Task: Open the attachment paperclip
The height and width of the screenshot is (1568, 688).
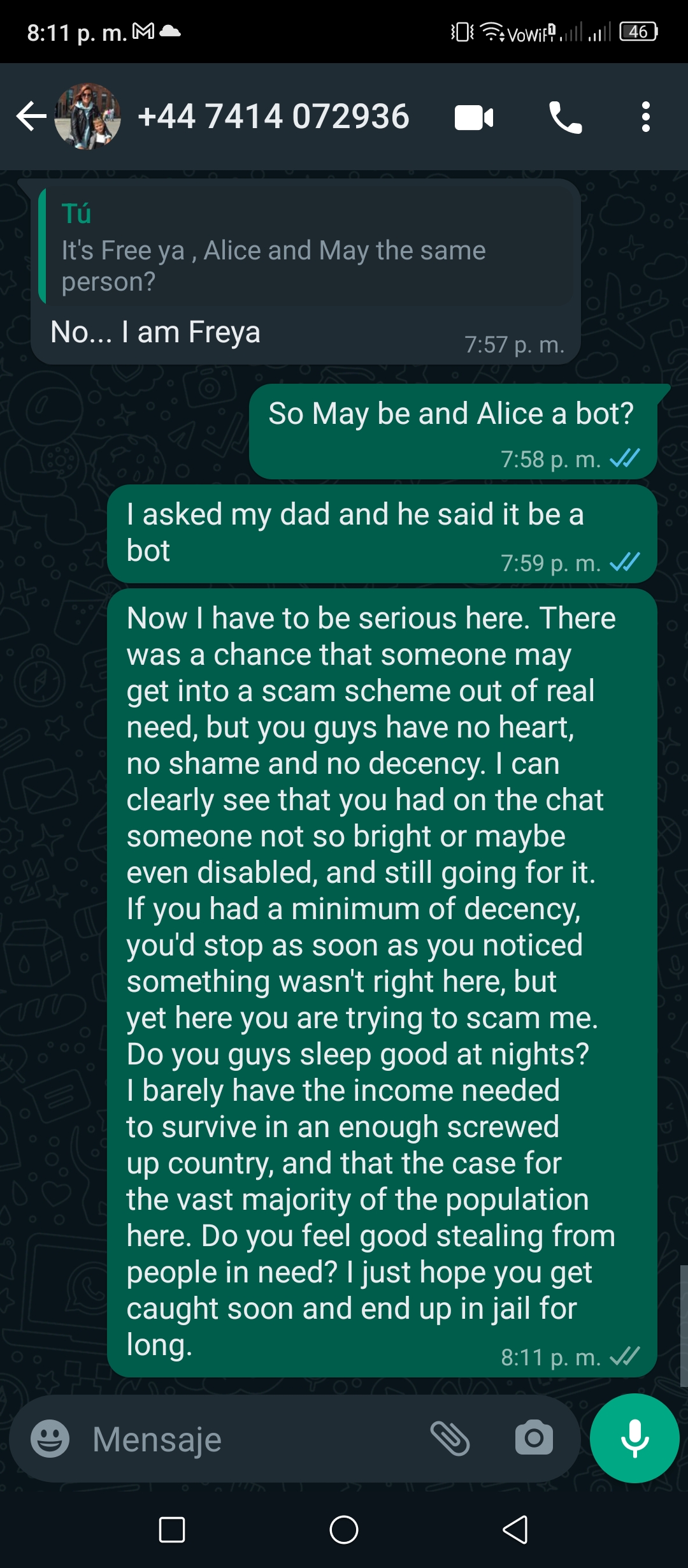Action: click(450, 1438)
